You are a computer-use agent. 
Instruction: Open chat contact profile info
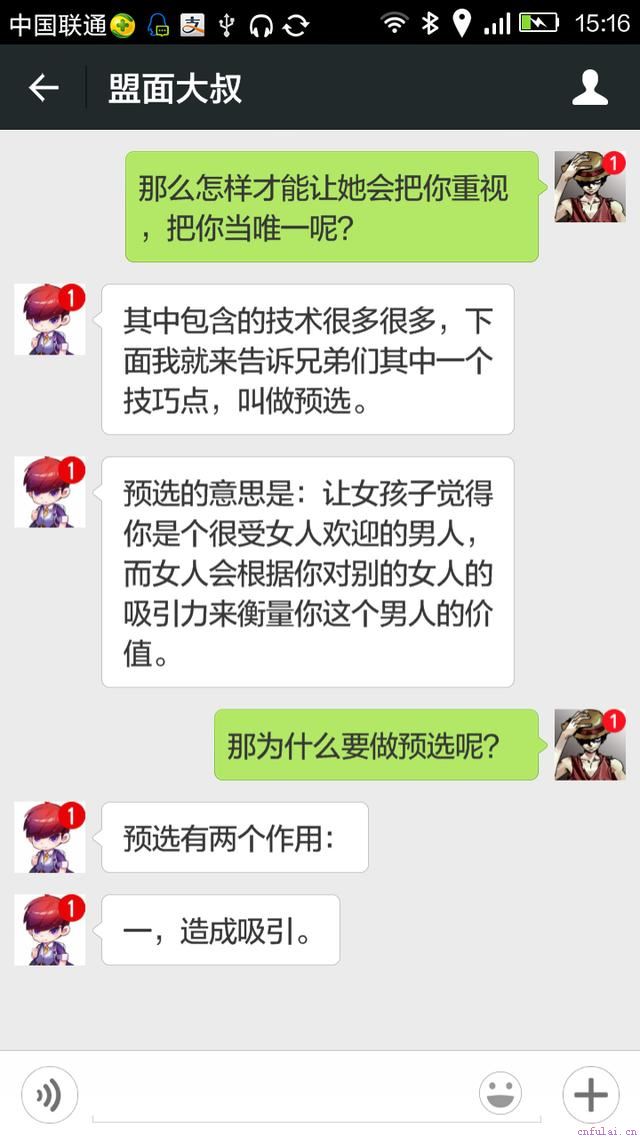pos(589,88)
